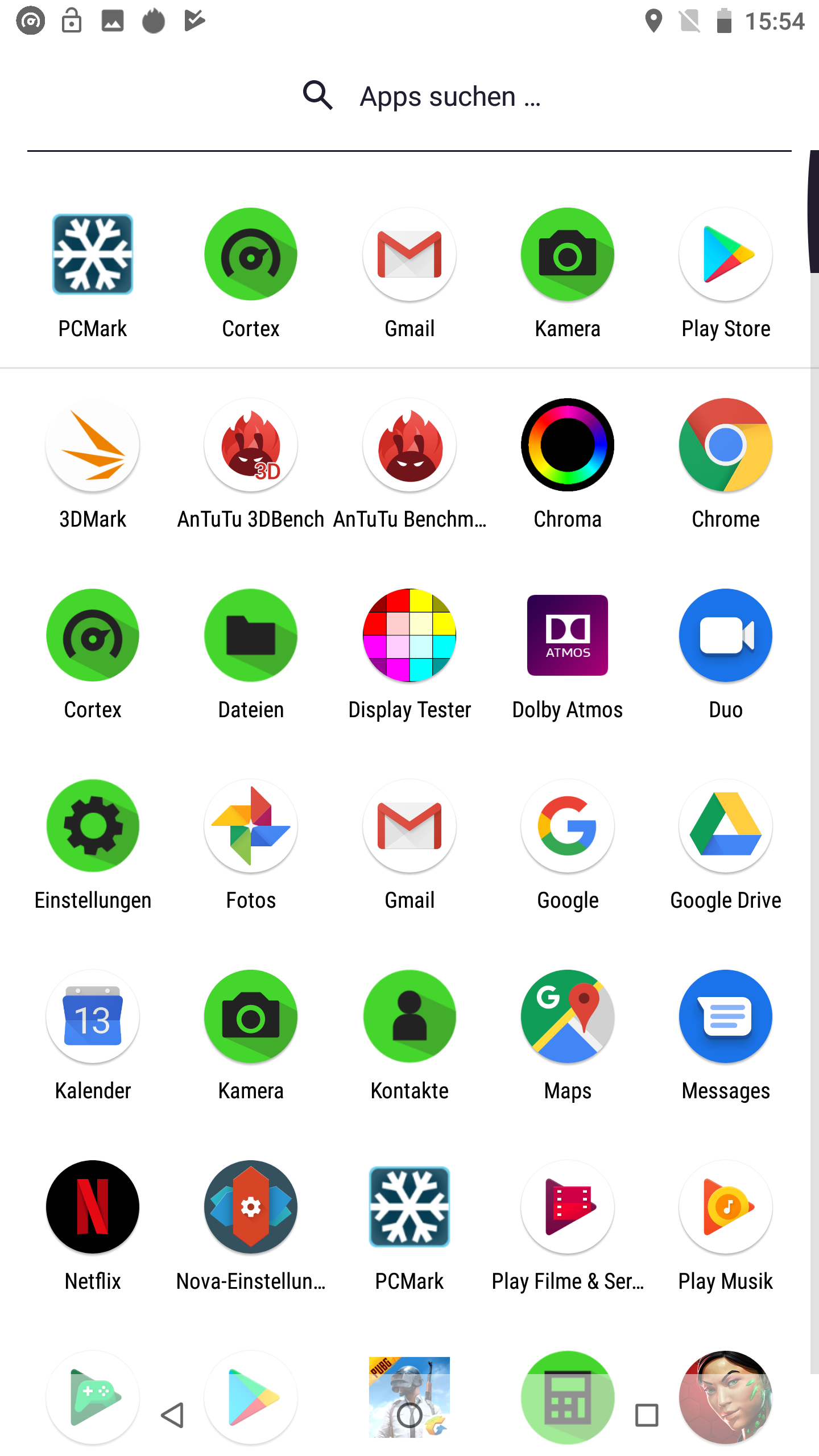Open the Fotos app
The width and height of the screenshot is (819, 1456).
pos(251,826)
